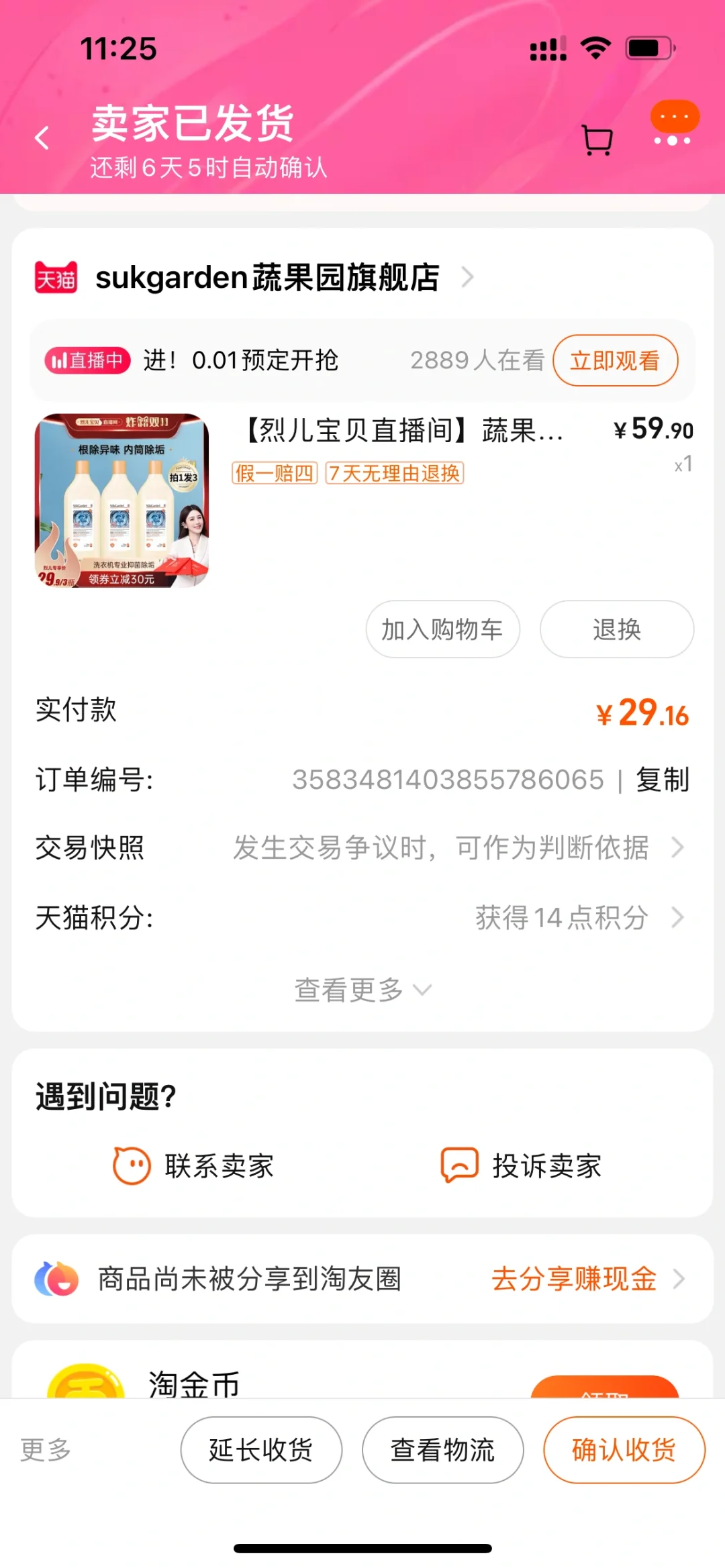Viewport: 725px width, 1568px height.
Task: Tap 立即观看 to watch the livestream
Action: point(614,361)
